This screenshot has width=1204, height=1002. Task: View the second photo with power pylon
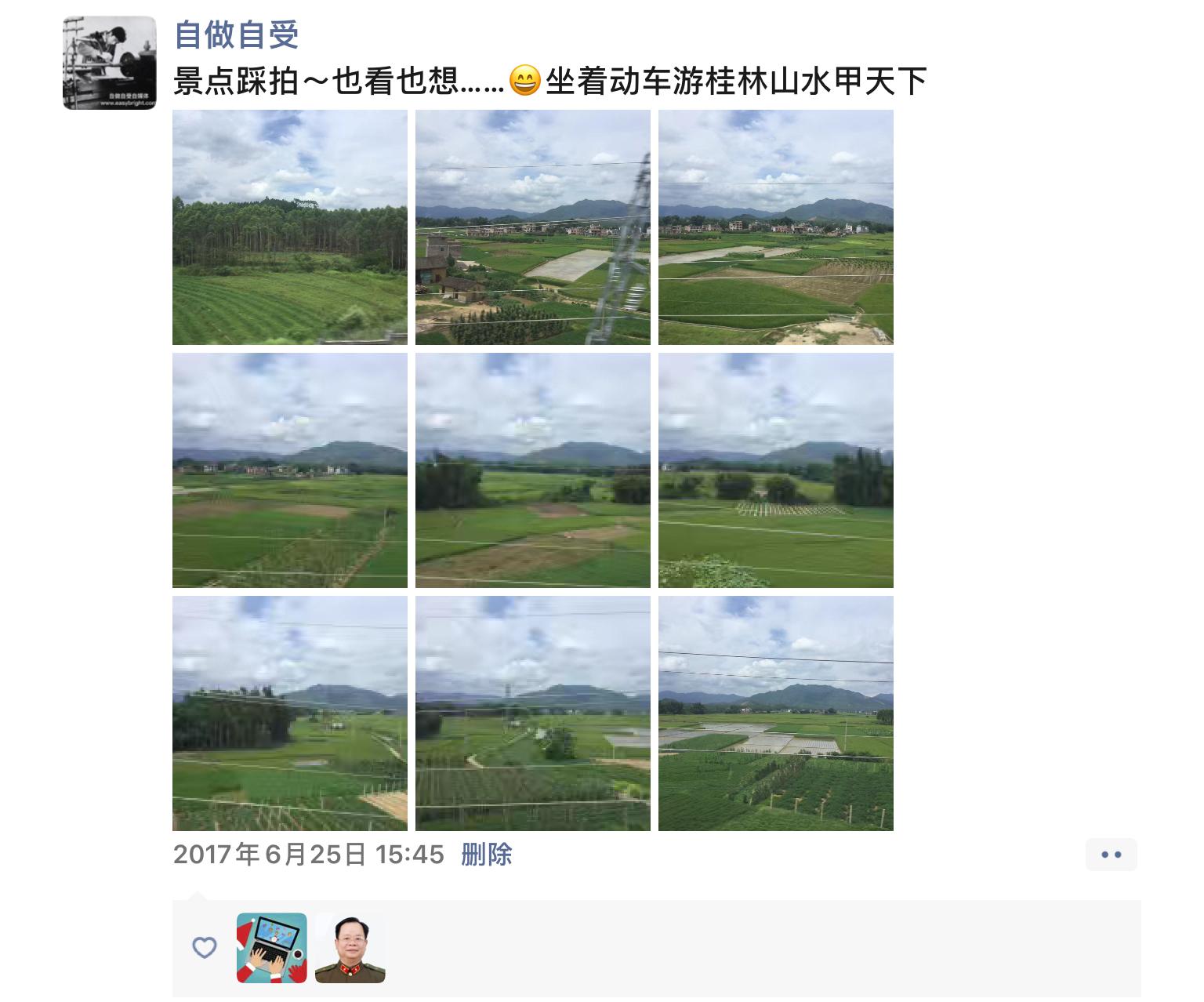pyautogui.click(x=533, y=227)
